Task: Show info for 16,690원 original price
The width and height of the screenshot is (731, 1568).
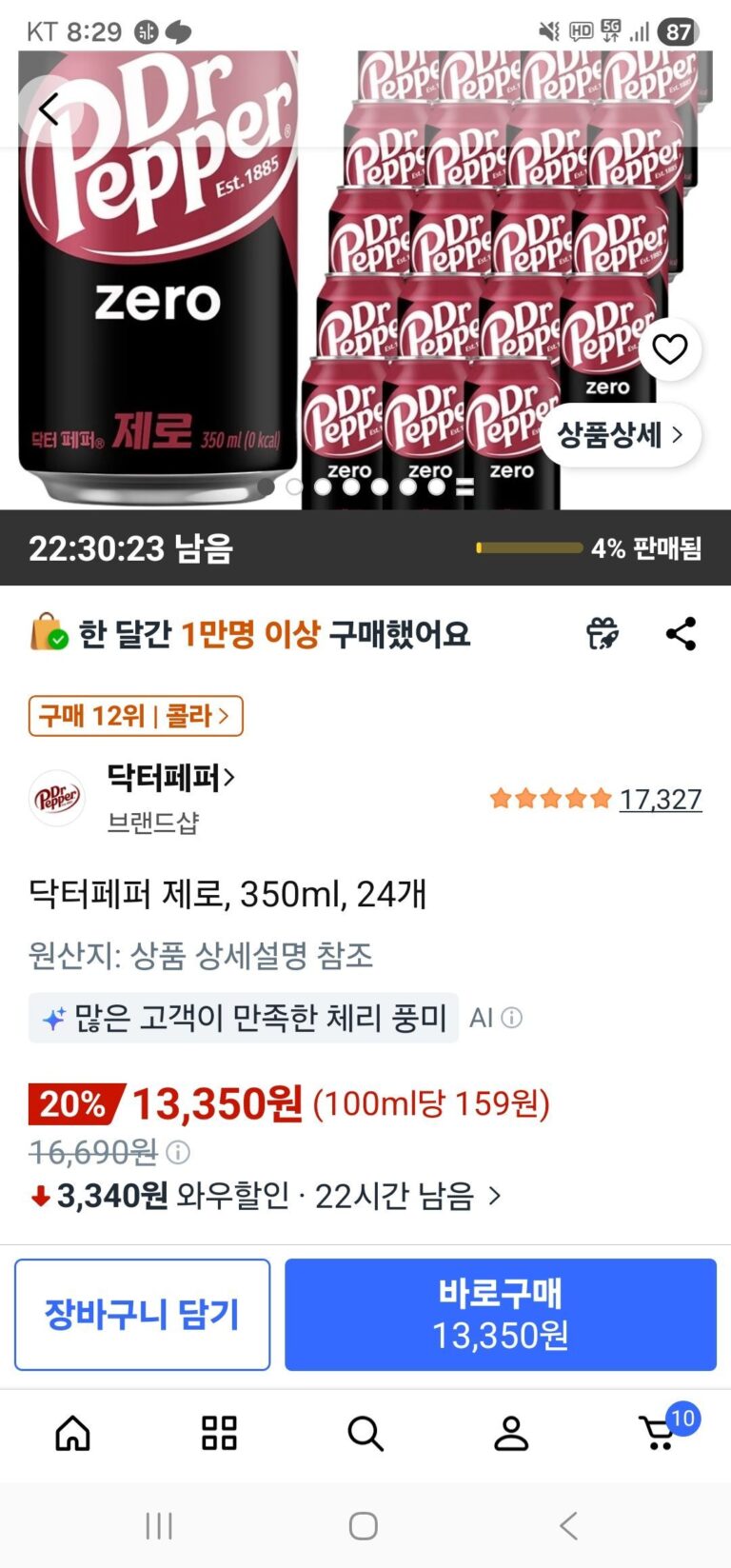Action: (x=178, y=1153)
